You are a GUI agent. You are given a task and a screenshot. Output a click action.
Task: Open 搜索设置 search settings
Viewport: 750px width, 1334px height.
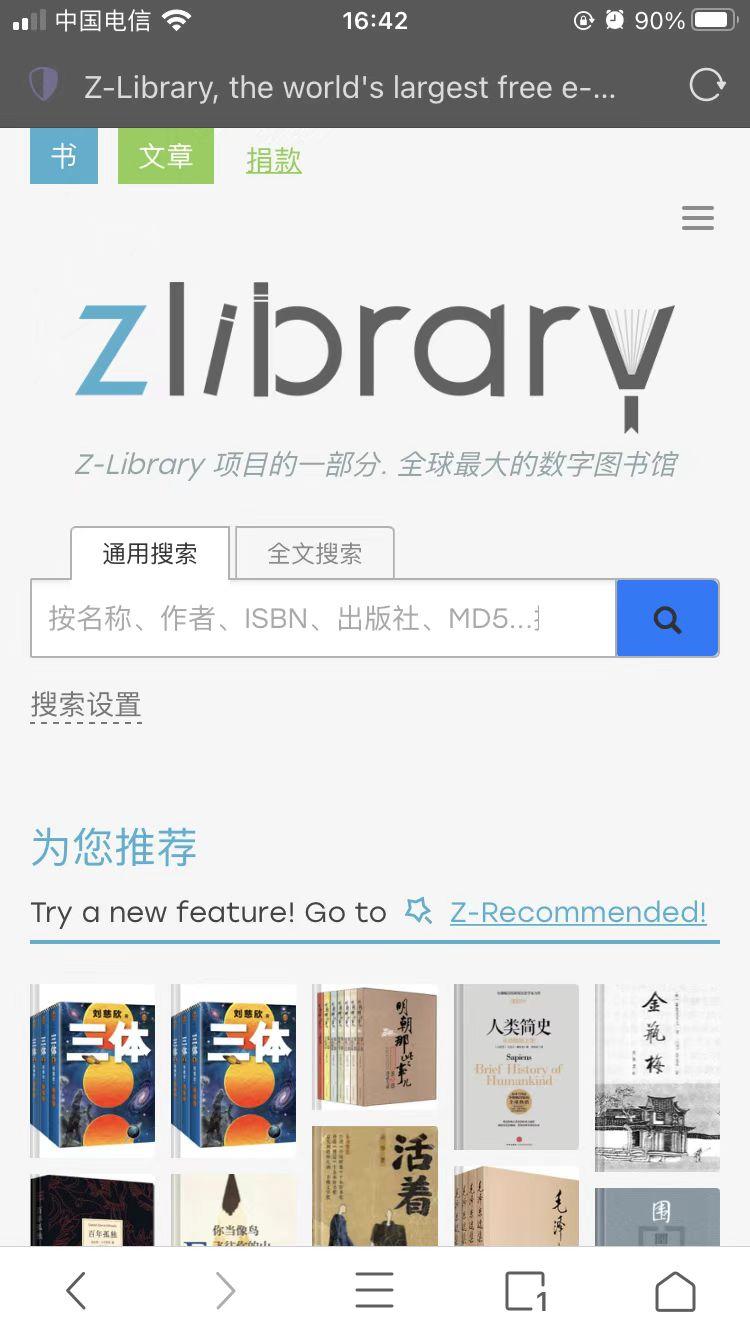tap(86, 705)
